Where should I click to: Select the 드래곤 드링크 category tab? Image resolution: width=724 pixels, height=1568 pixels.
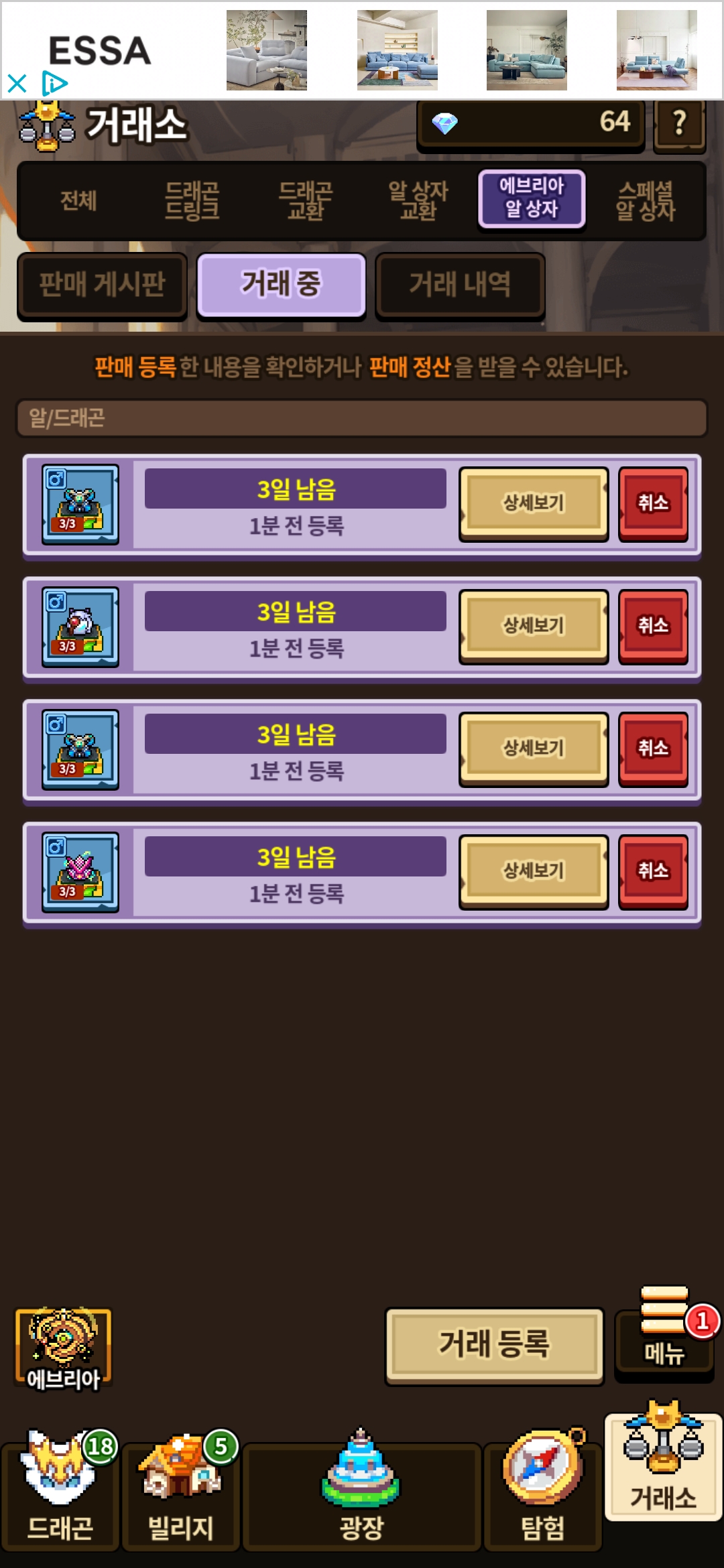(x=192, y=200)
